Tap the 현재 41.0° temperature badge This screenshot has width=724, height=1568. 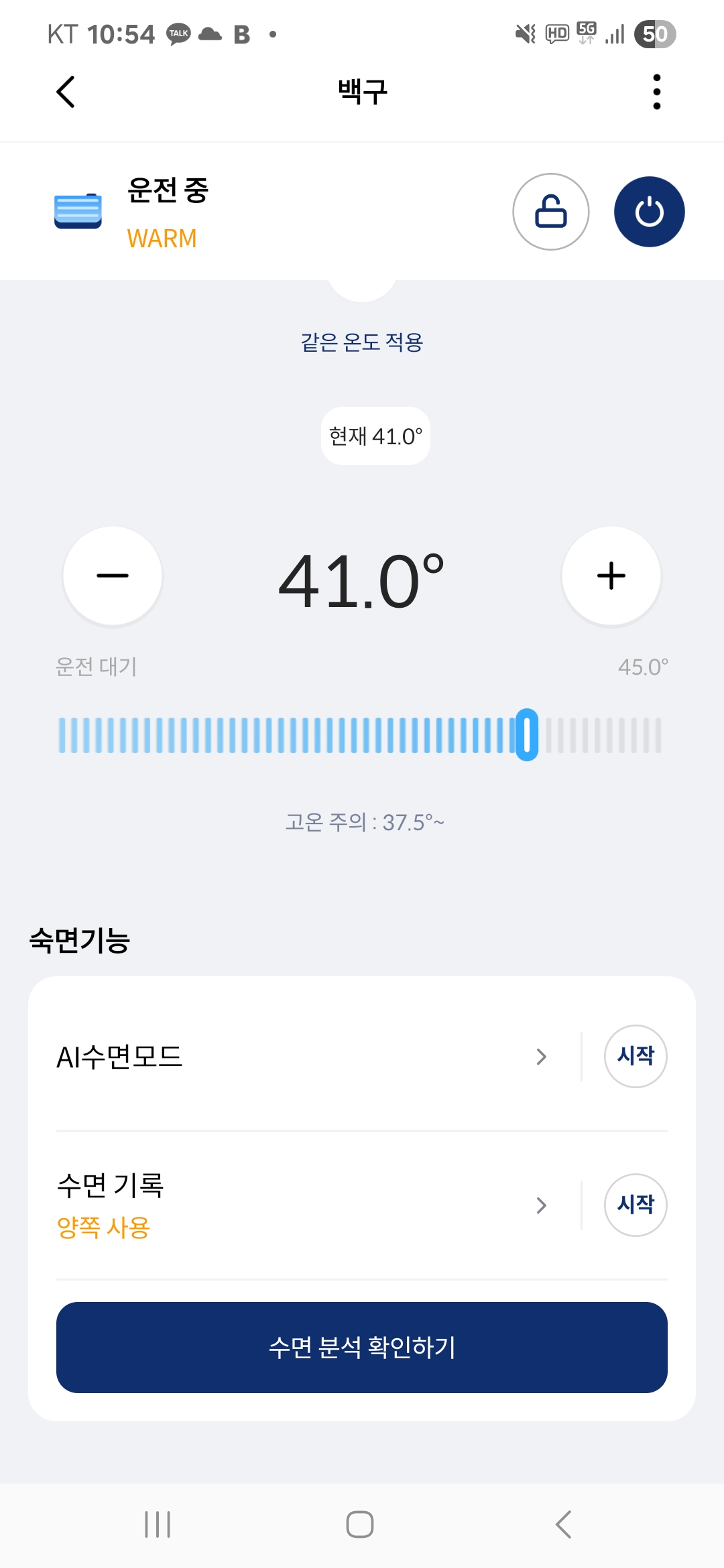click(x=374, y=436)
